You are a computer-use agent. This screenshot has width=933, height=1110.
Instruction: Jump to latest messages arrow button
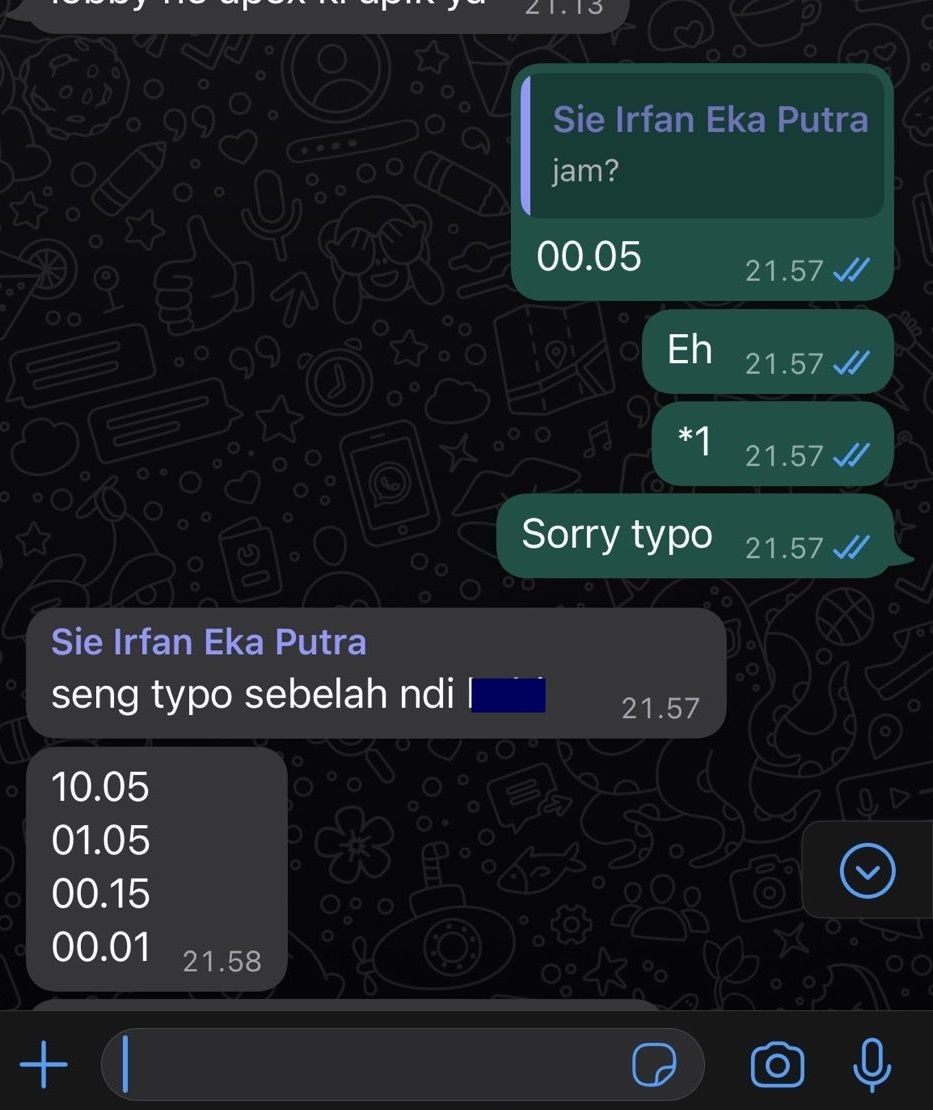tap(867, 871)
